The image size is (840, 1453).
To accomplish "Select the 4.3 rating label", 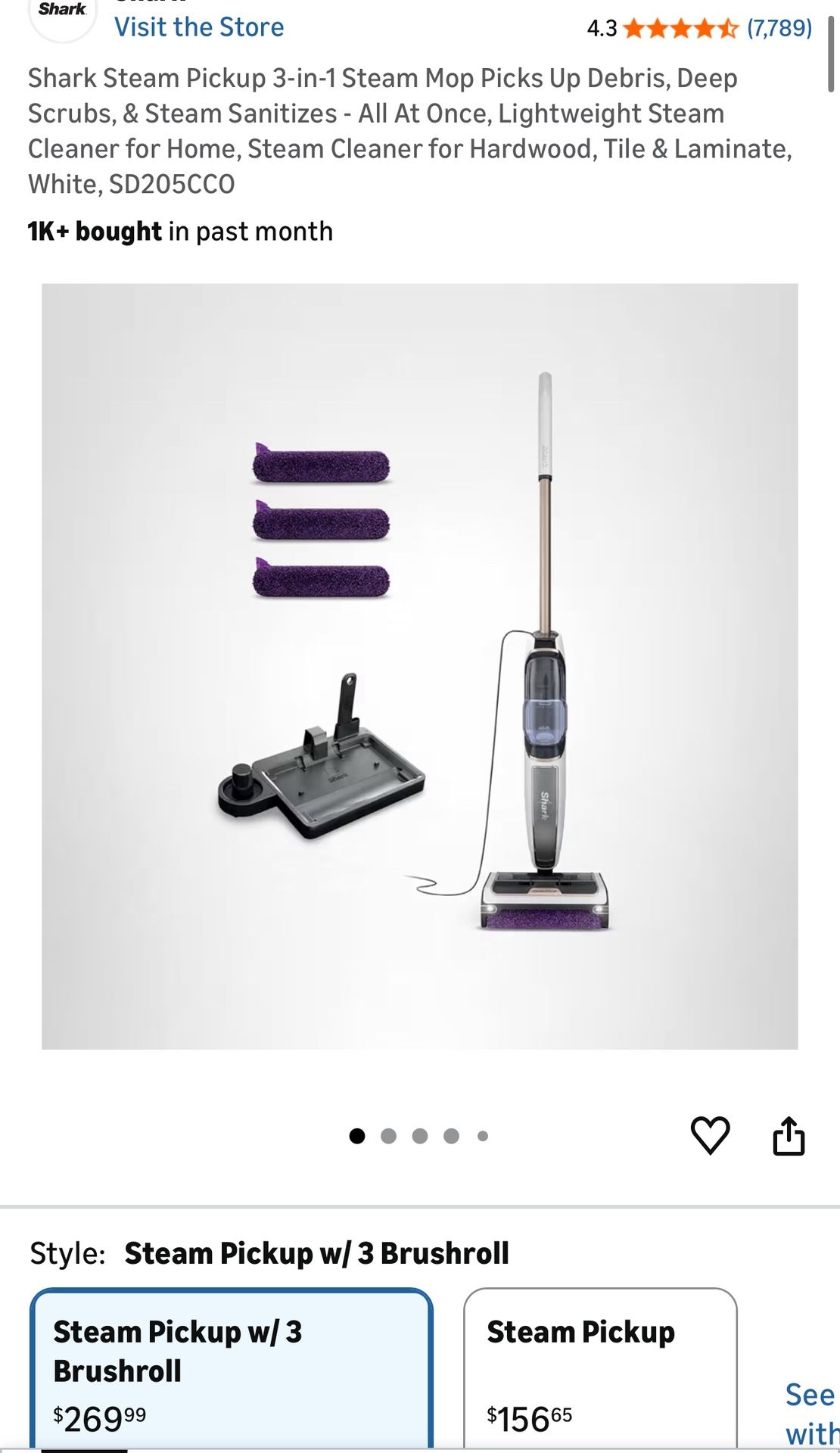I will 600,29.
